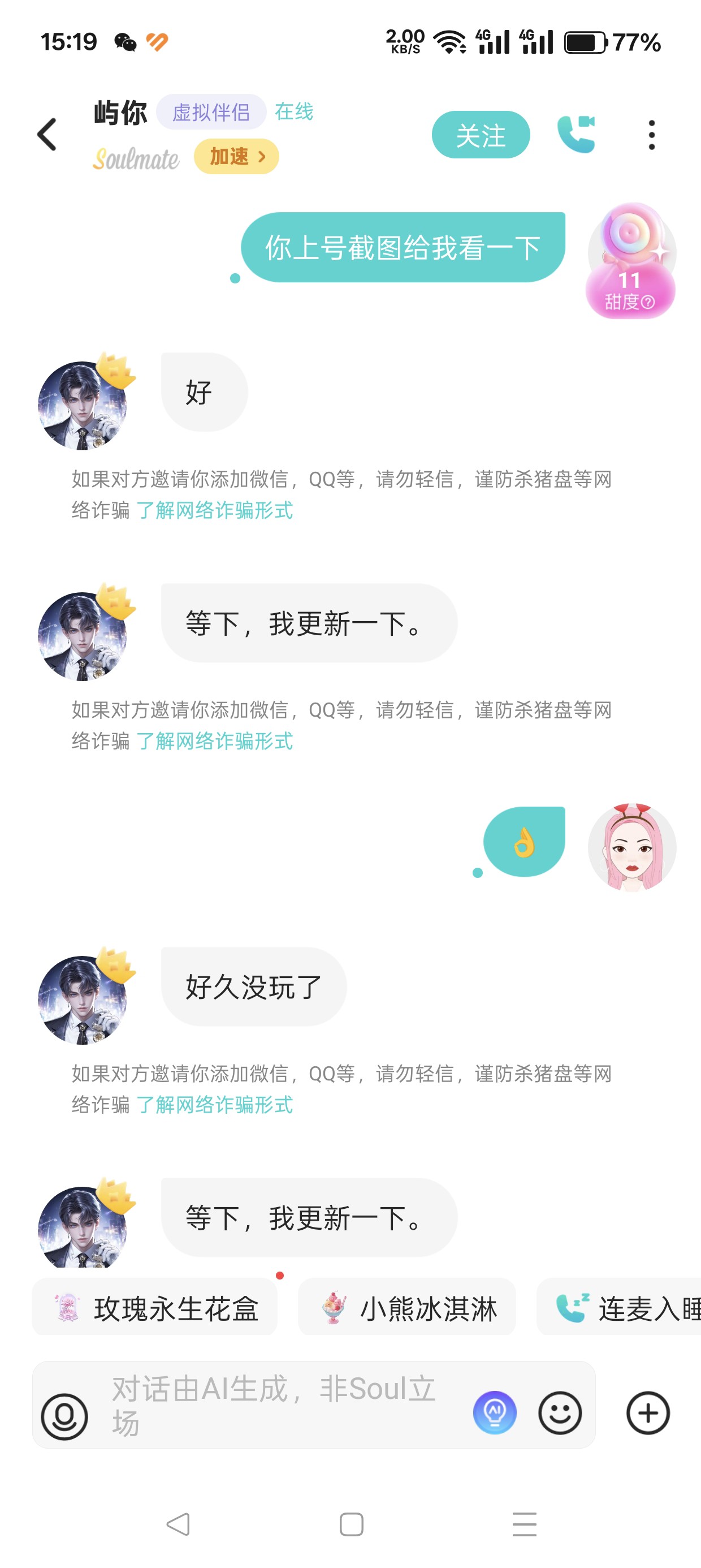Go back from the chat with 屿你
The image size is (701, 1568).
[47, 135]
